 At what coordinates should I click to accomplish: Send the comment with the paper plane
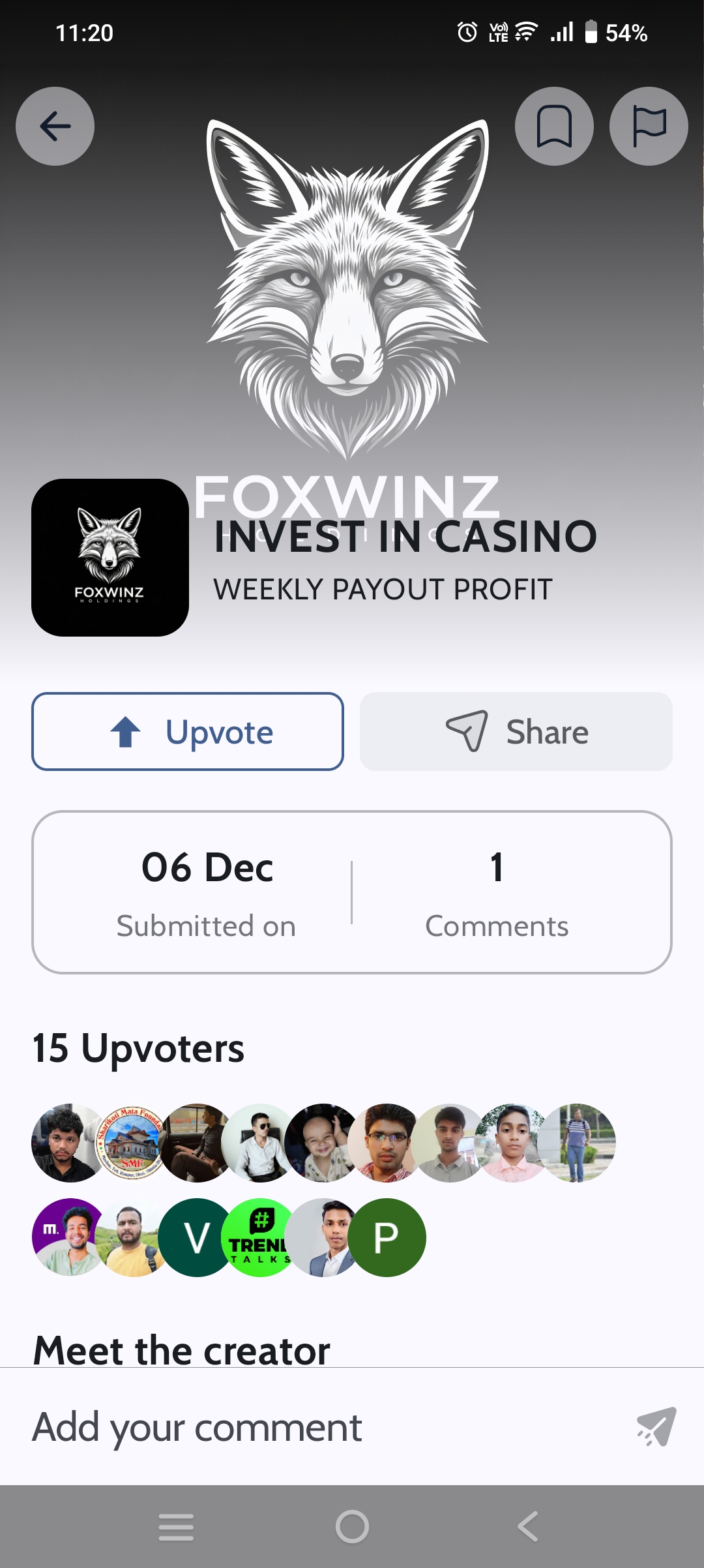click(656, 1427)
